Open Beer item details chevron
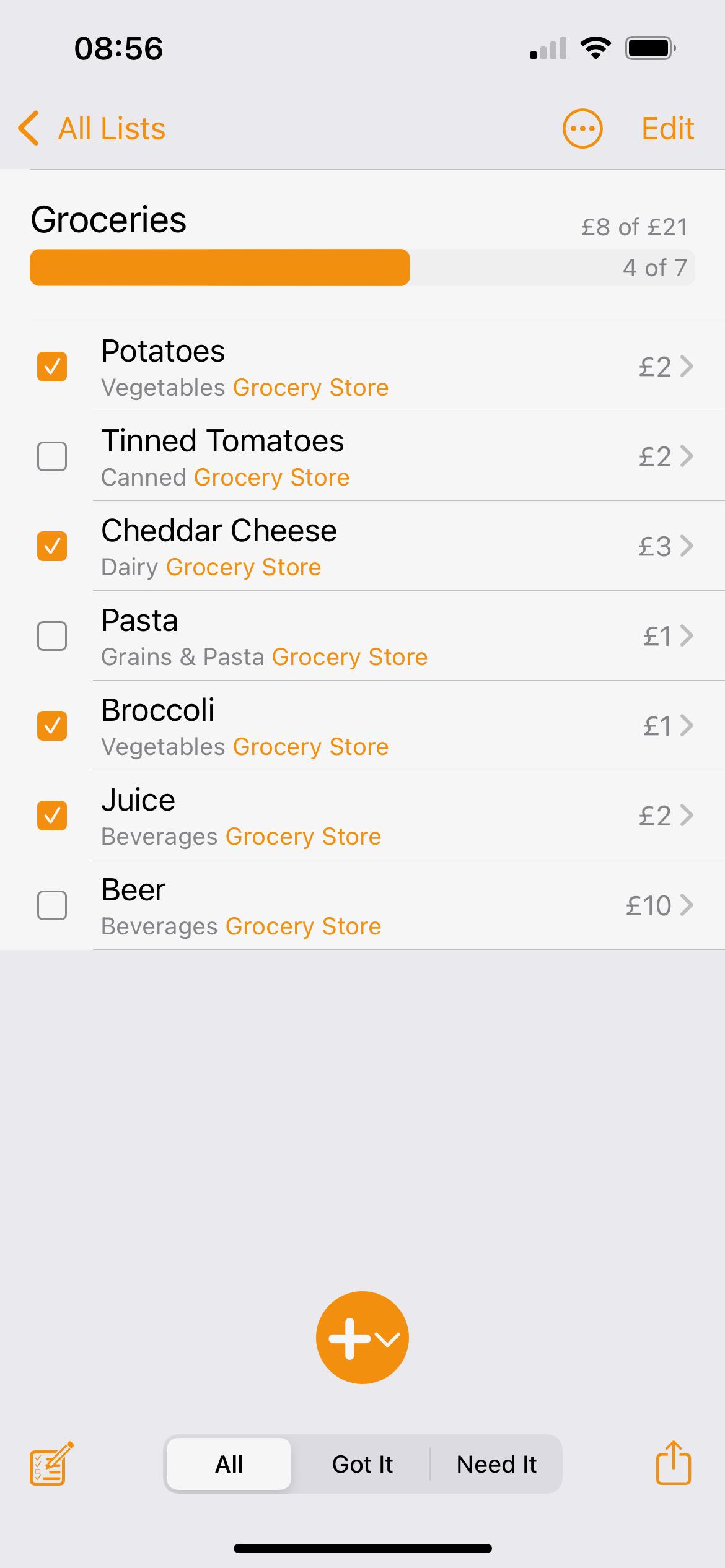725x1568 pixels. pyautogui.click(x=687, y=905)
